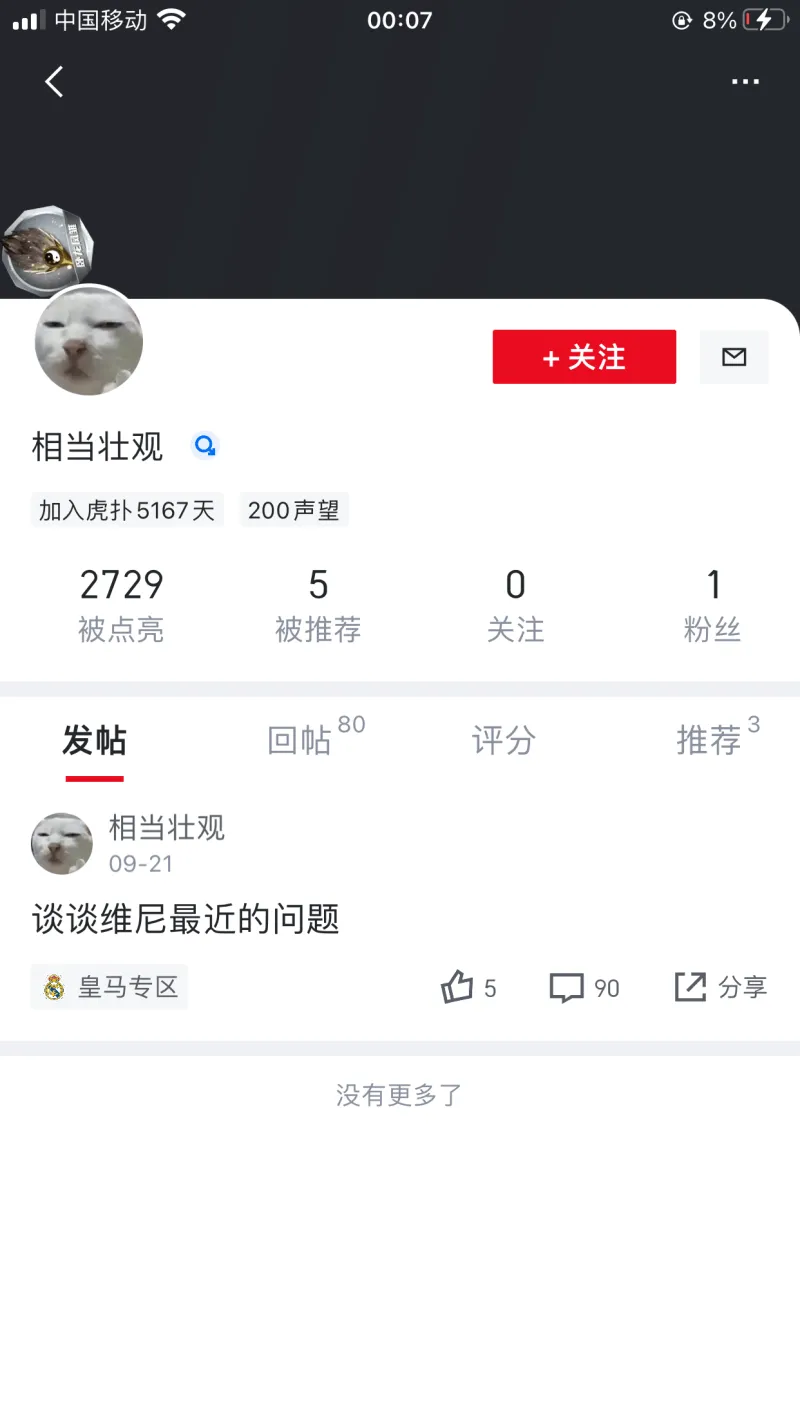800x1422 pixels.
Task: Open the profile avatar of 相当壮观
Action: (89, 341)
